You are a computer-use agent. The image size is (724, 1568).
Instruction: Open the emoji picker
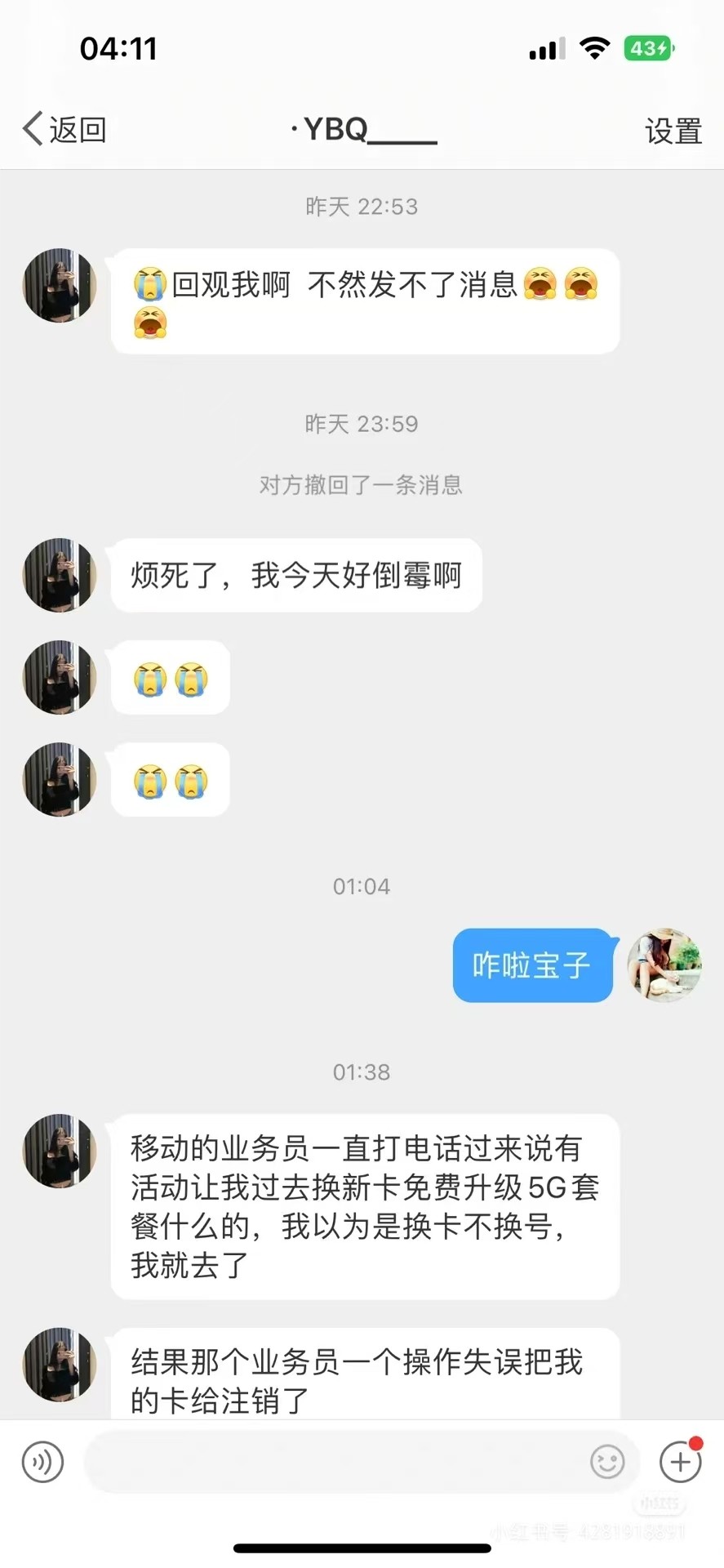pos(607,1461)
